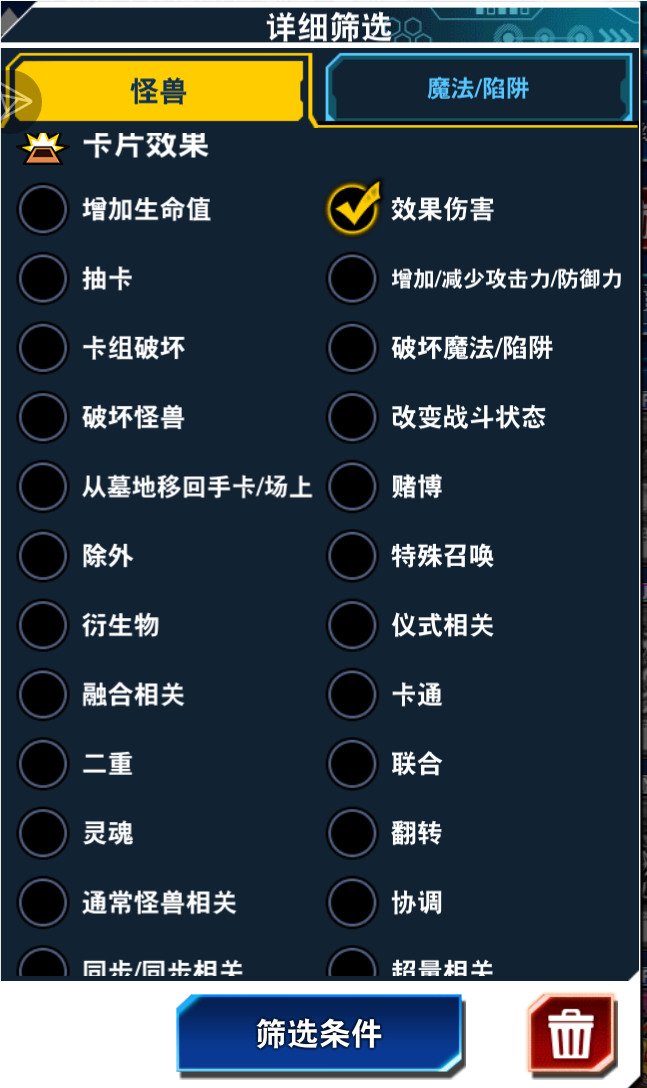
Task: Enable the 除外 checkbox
Action: coord(43,556)
